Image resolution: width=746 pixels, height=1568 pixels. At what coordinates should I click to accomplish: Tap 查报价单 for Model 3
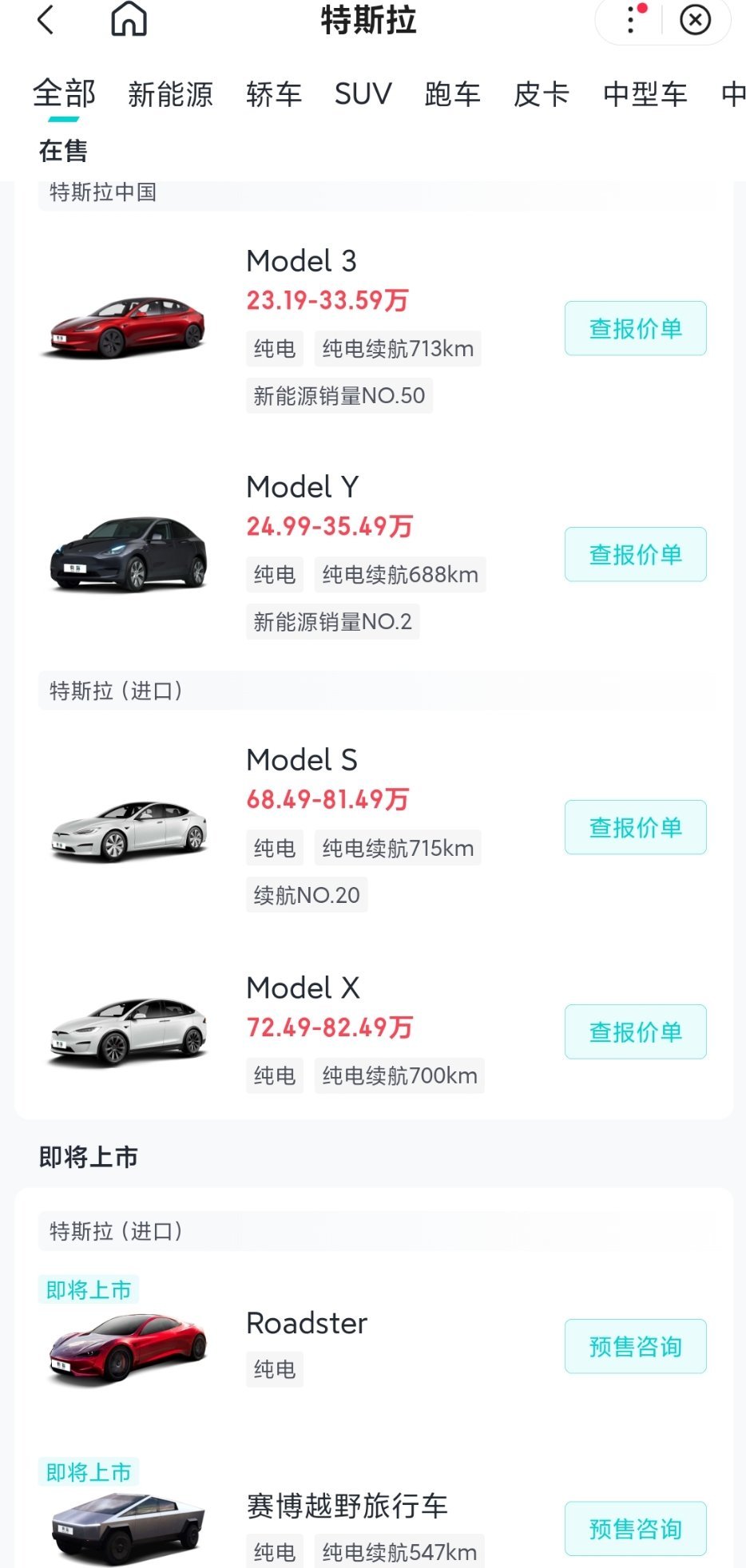coord(634,328)
